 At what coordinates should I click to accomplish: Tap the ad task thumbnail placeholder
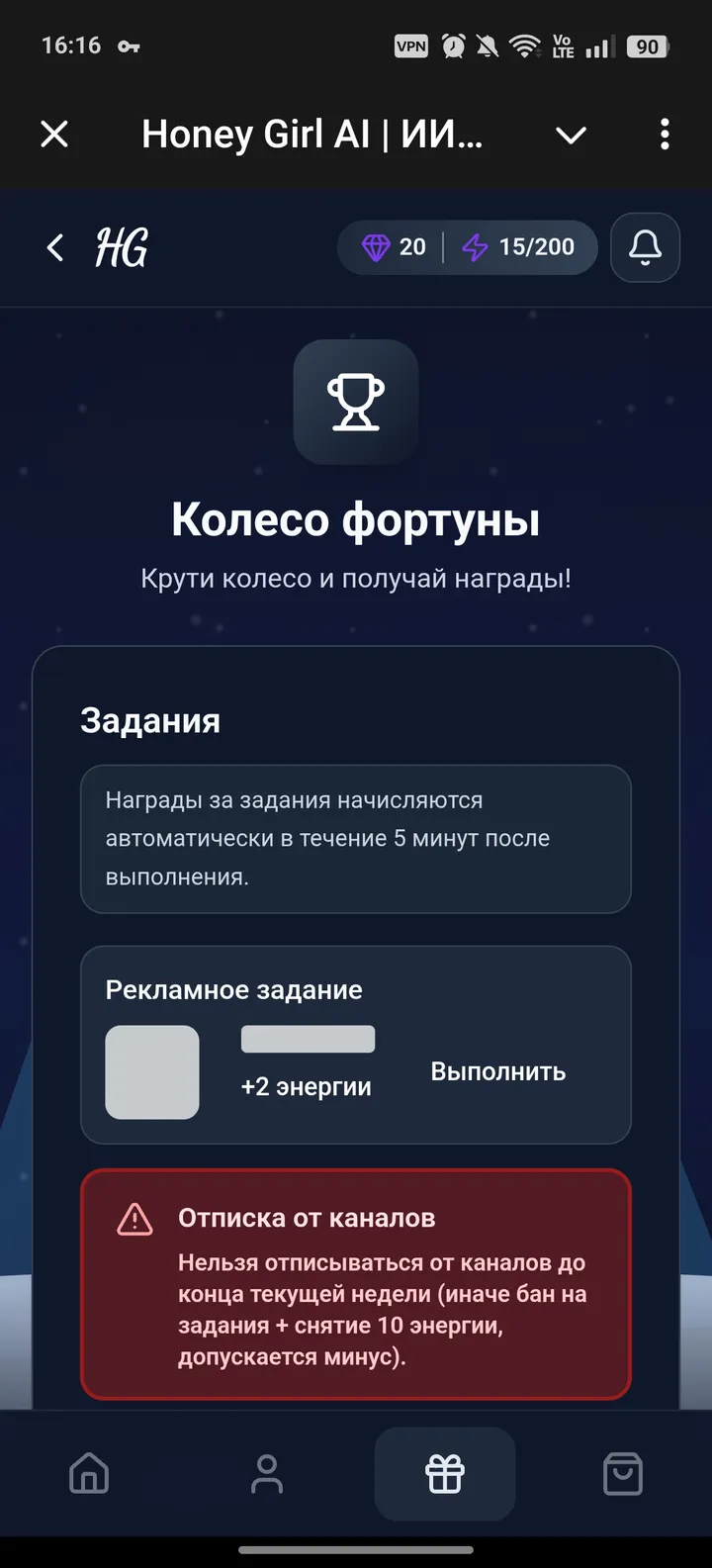pyautogui.click(x=151, y=1072)
